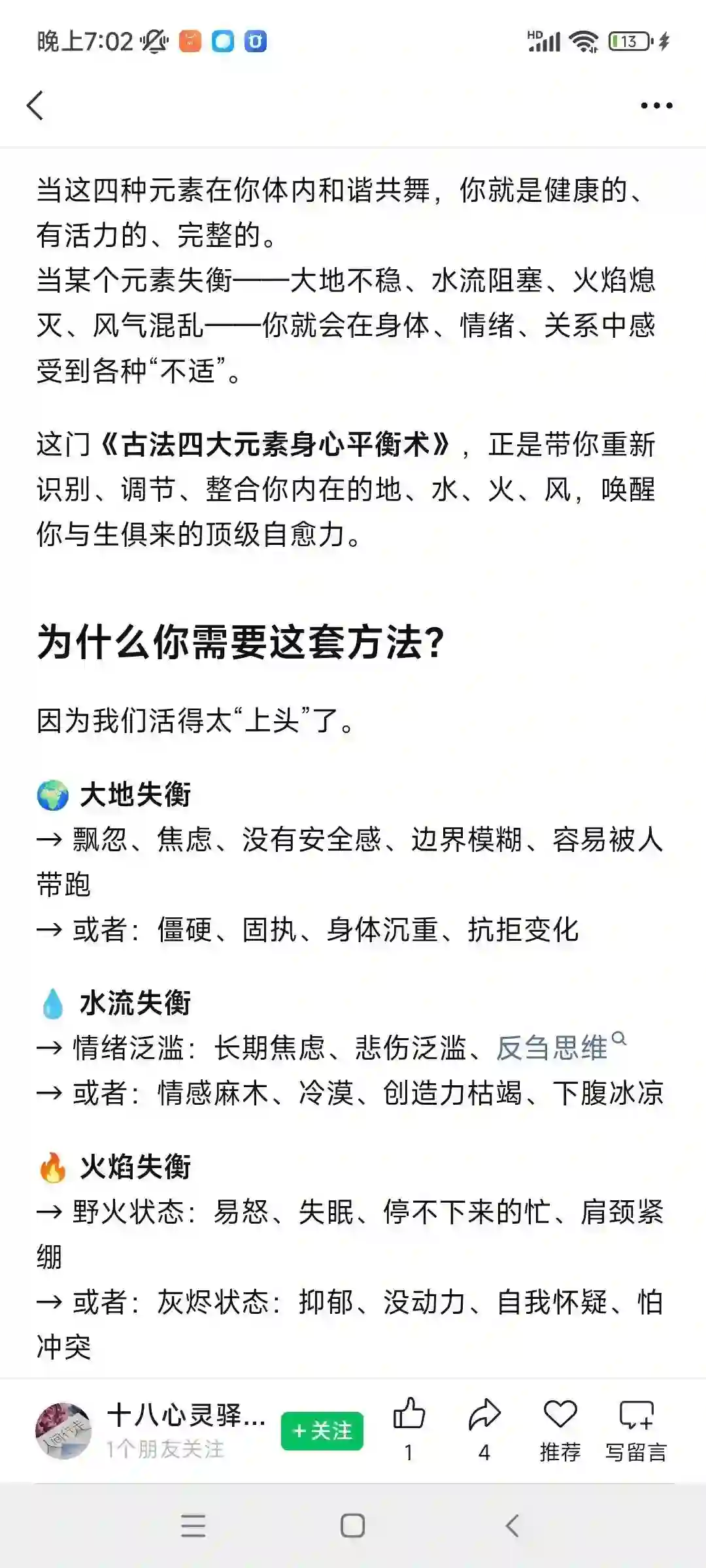Screen dimensions: 706x1568
Task: Follow the account with 关注 button
Action: (322, 1431)
